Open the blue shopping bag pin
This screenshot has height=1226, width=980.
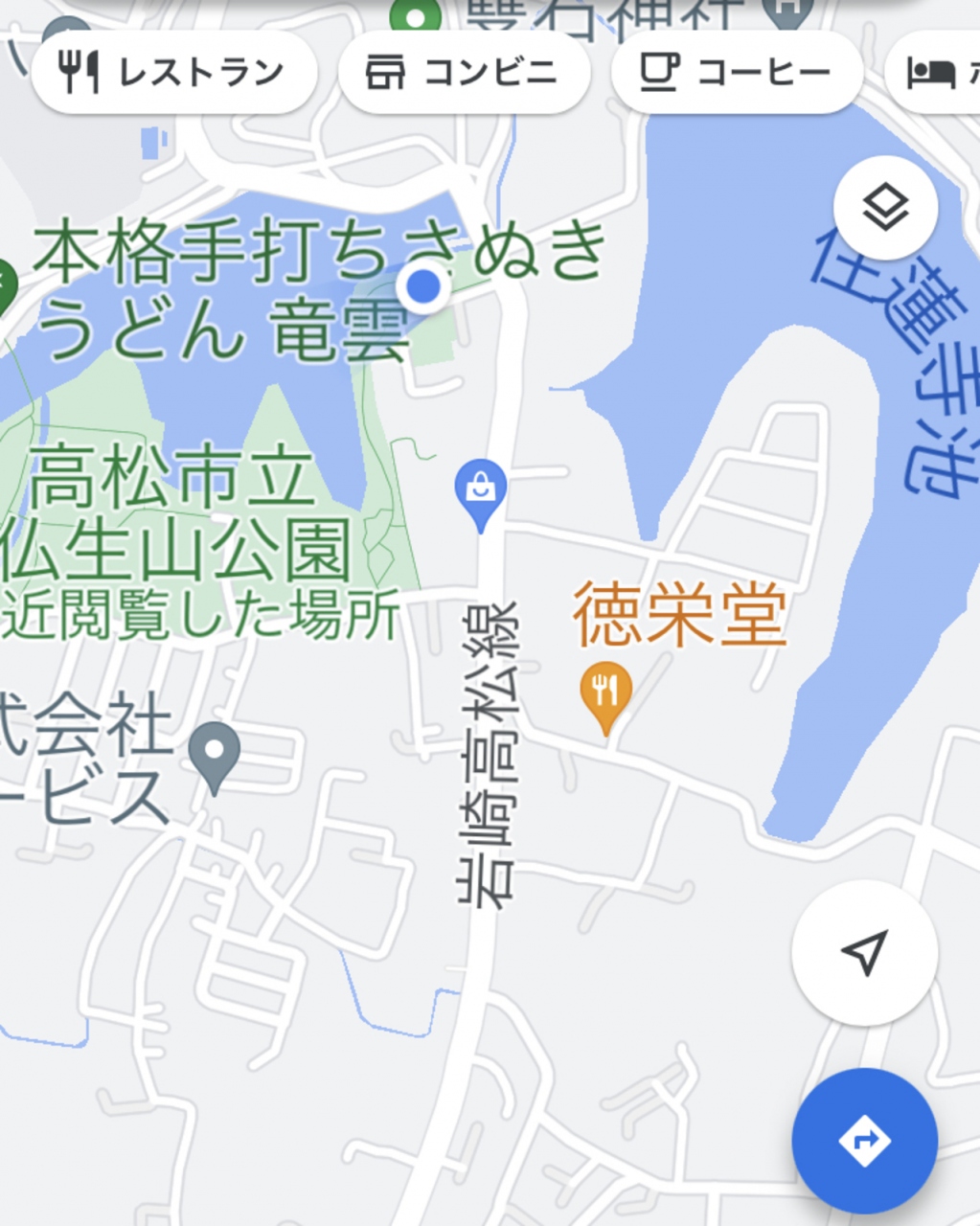point(481,490)
